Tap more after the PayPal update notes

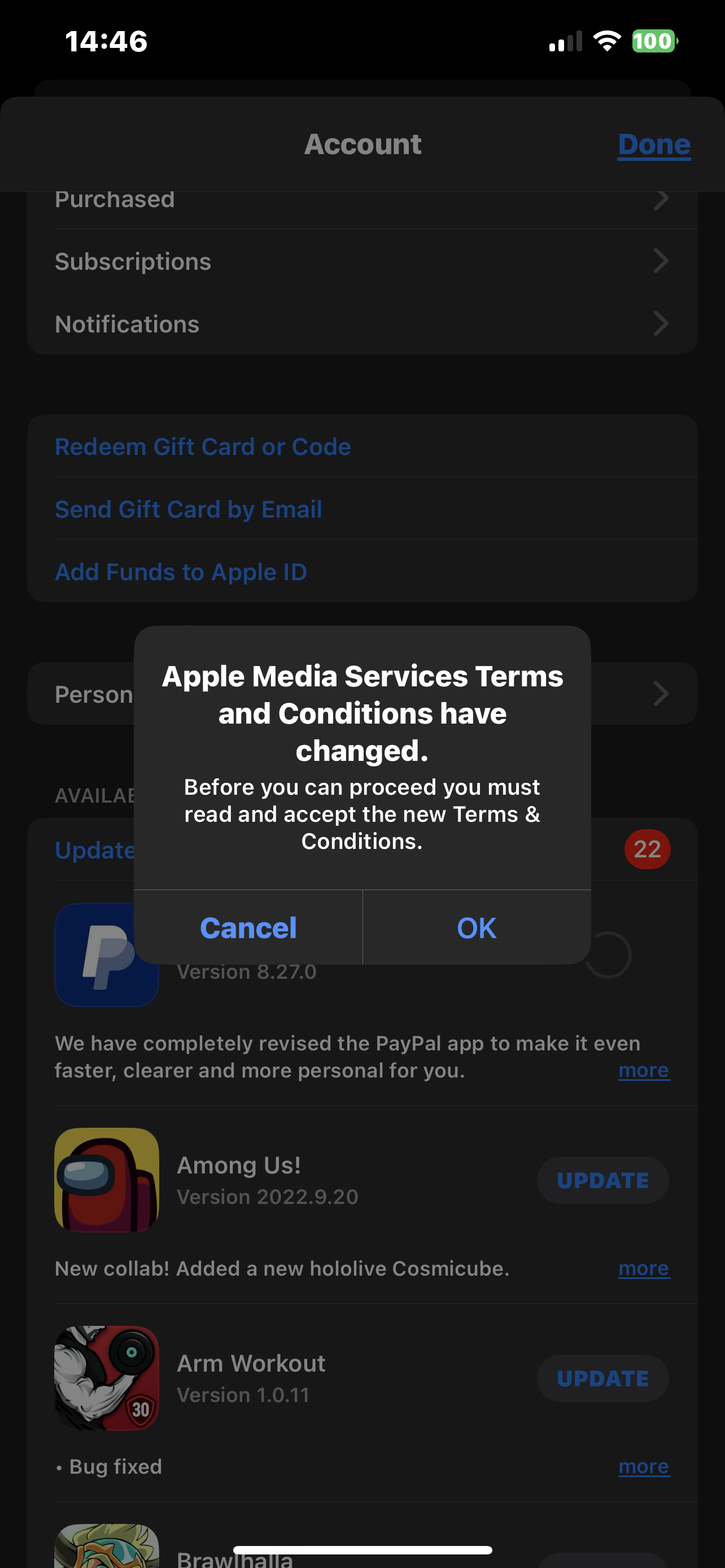[644, 1070]
